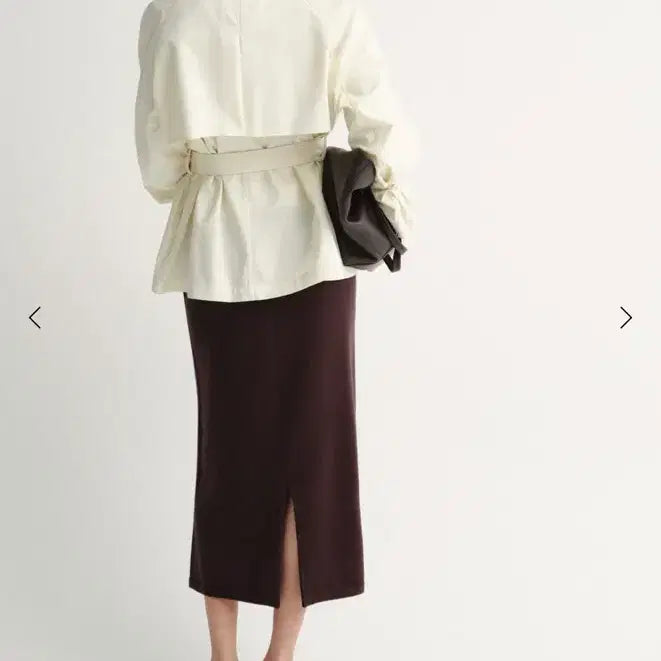
Task: Go to the previous product photo
Action: (x=35, y=318)
